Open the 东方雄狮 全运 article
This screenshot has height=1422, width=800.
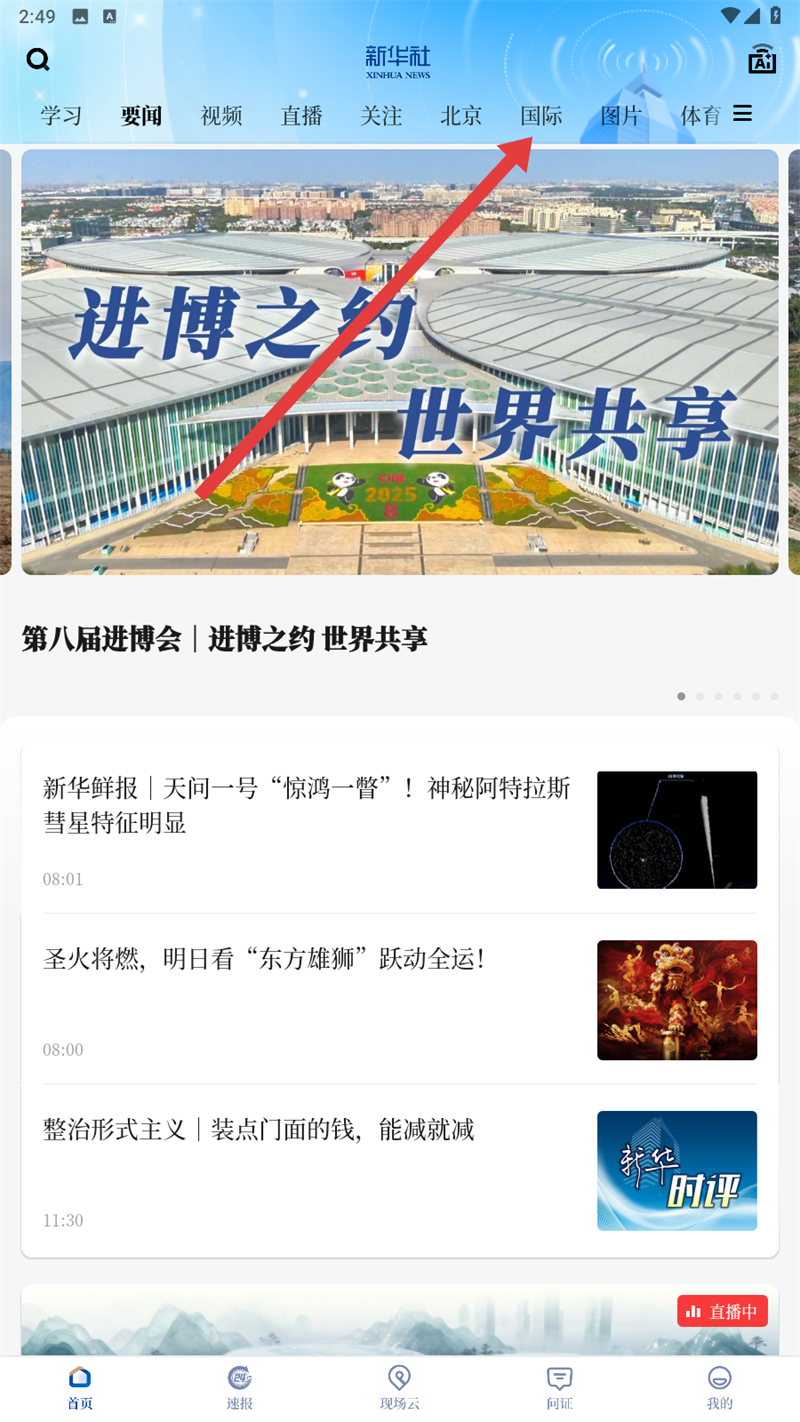coord(264,960)
